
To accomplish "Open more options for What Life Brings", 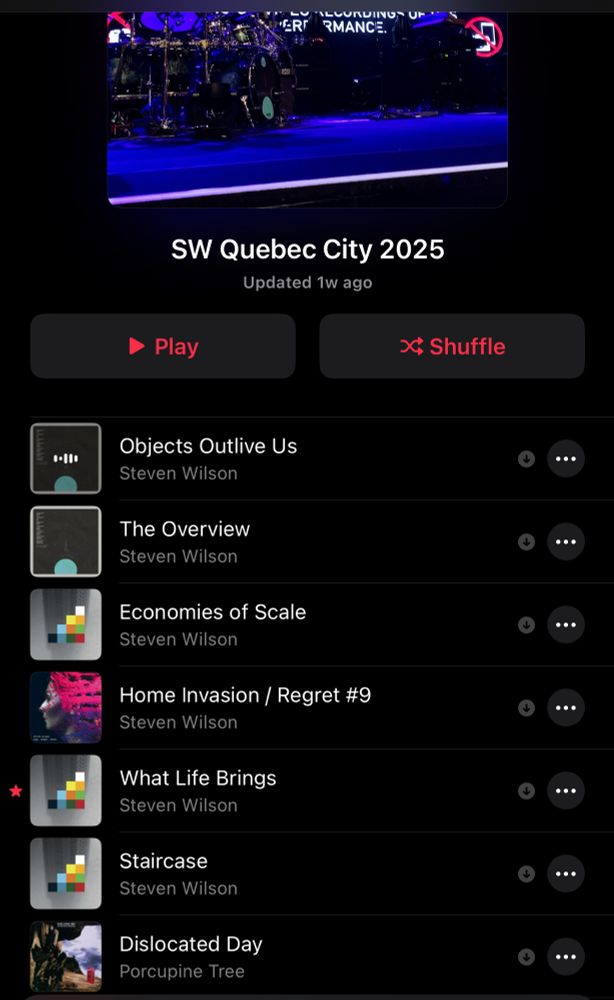I will 565,791.
